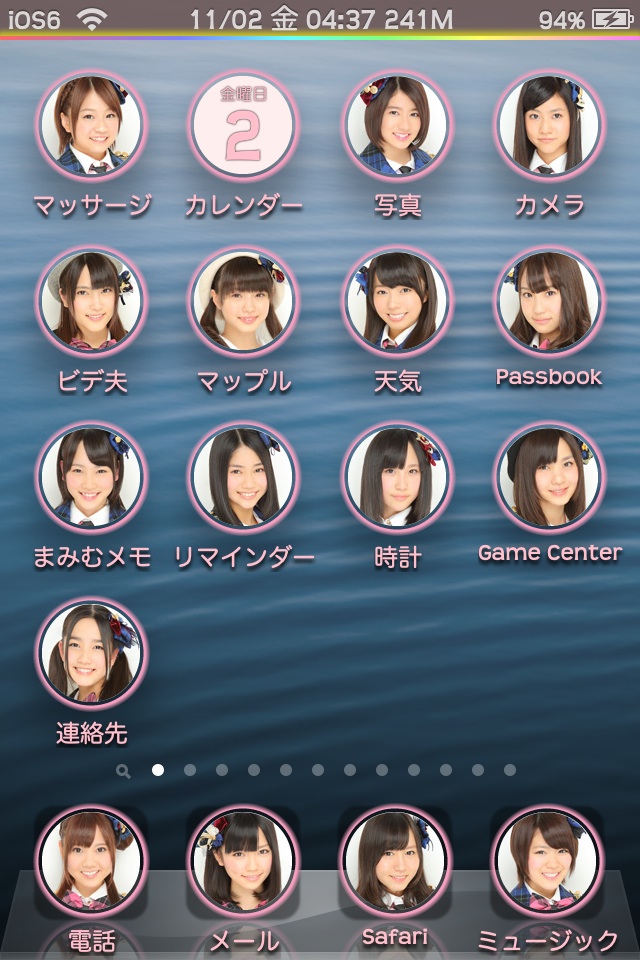Open the マッサージ app
The image size is (640, 960).
pyautogui.click(x=91, y=125)
